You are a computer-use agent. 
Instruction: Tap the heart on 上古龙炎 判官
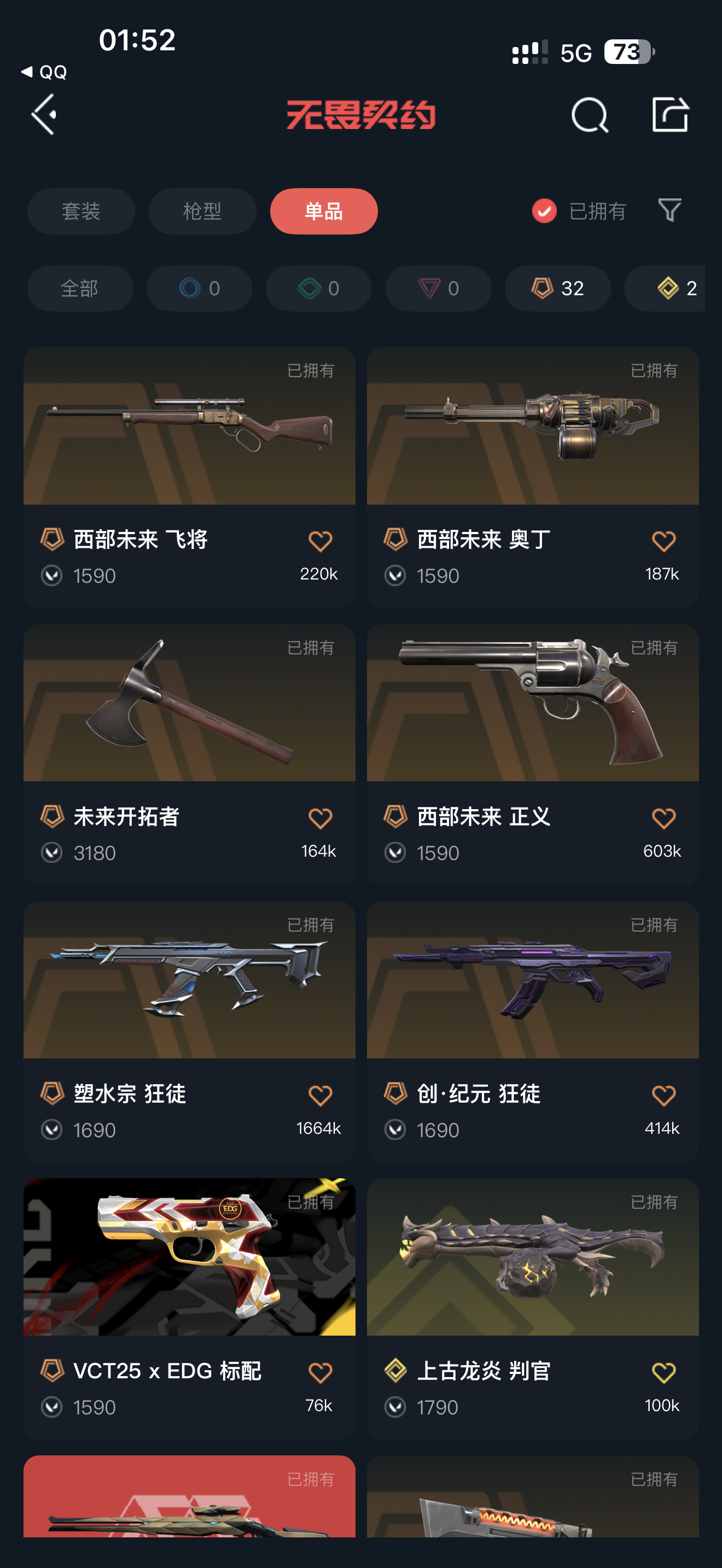click(x=663, y=1373)
